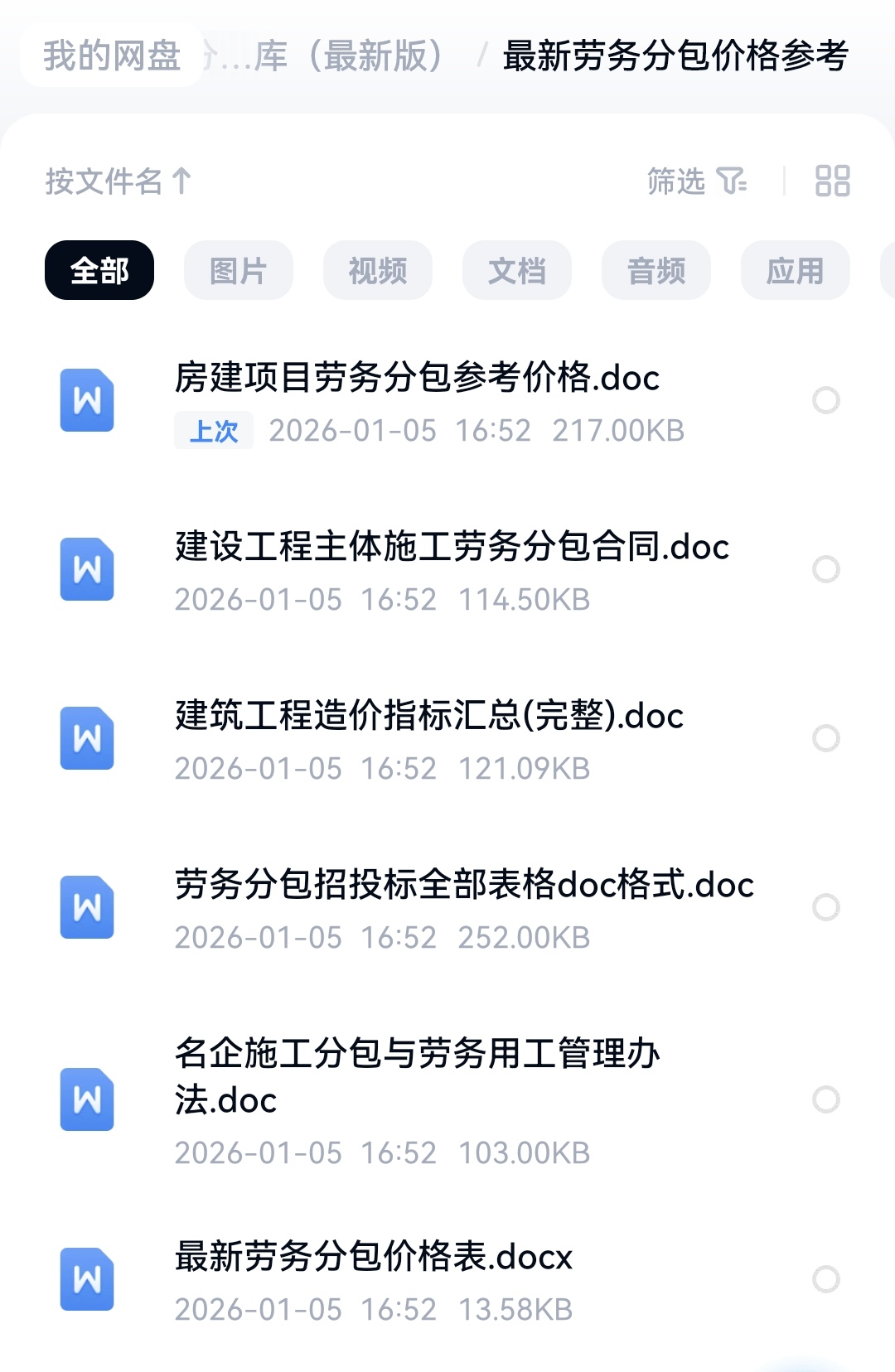The width and height of the screenshot is (895, 1372).
Task: Show only 音频 files
Action: [x=656, y=271]
